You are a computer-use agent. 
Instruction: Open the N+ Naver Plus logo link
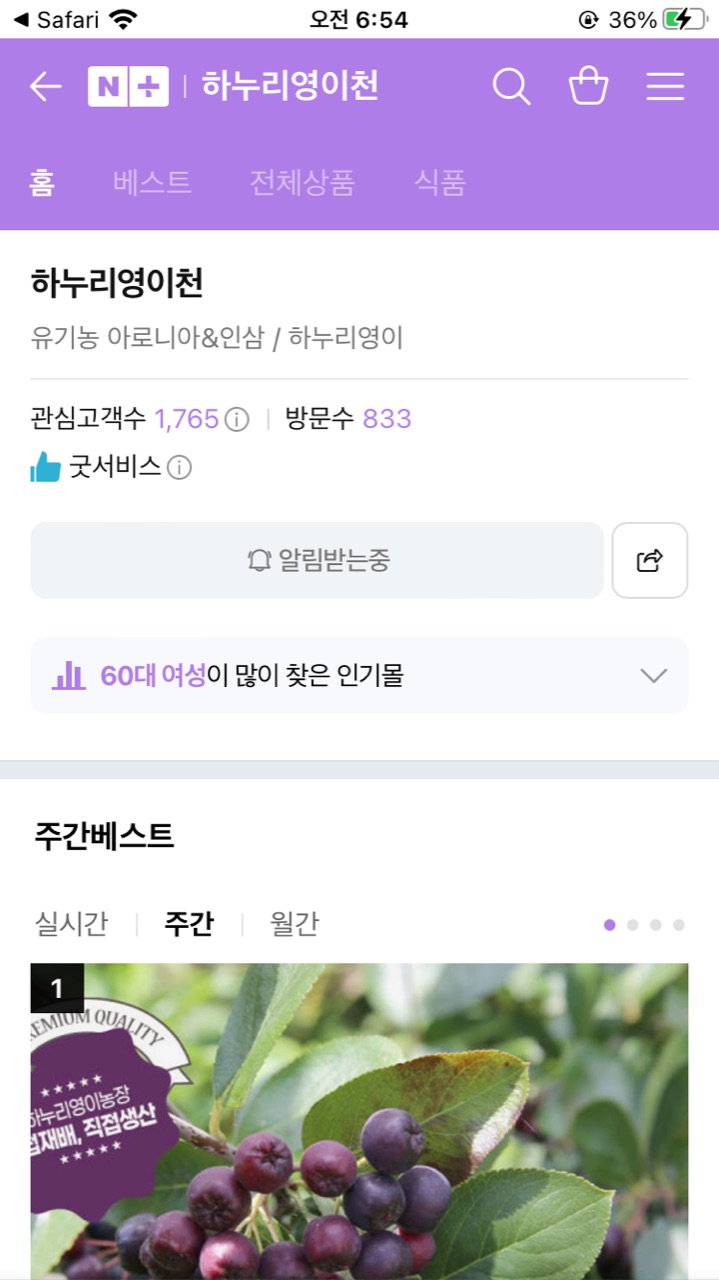128,87
